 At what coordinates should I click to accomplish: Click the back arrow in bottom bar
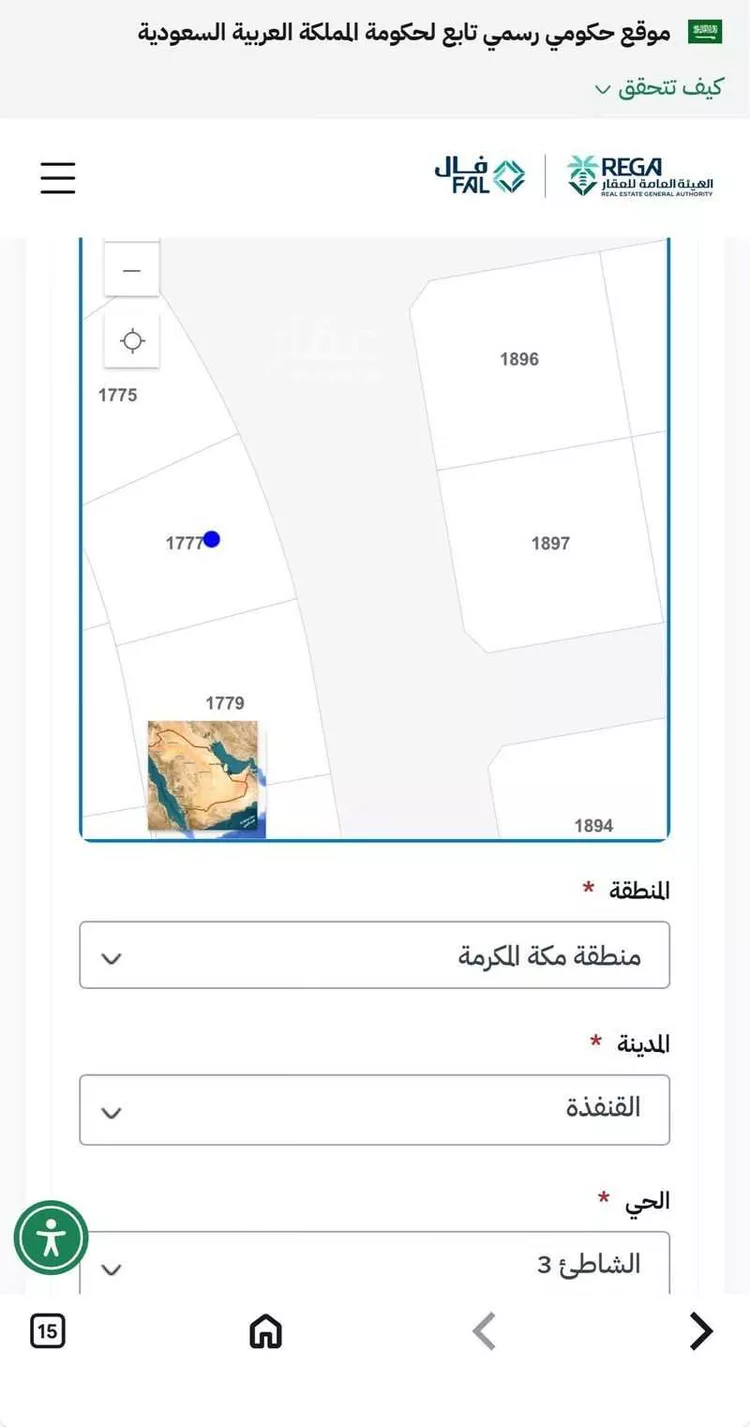click(x=483, y=1331)
